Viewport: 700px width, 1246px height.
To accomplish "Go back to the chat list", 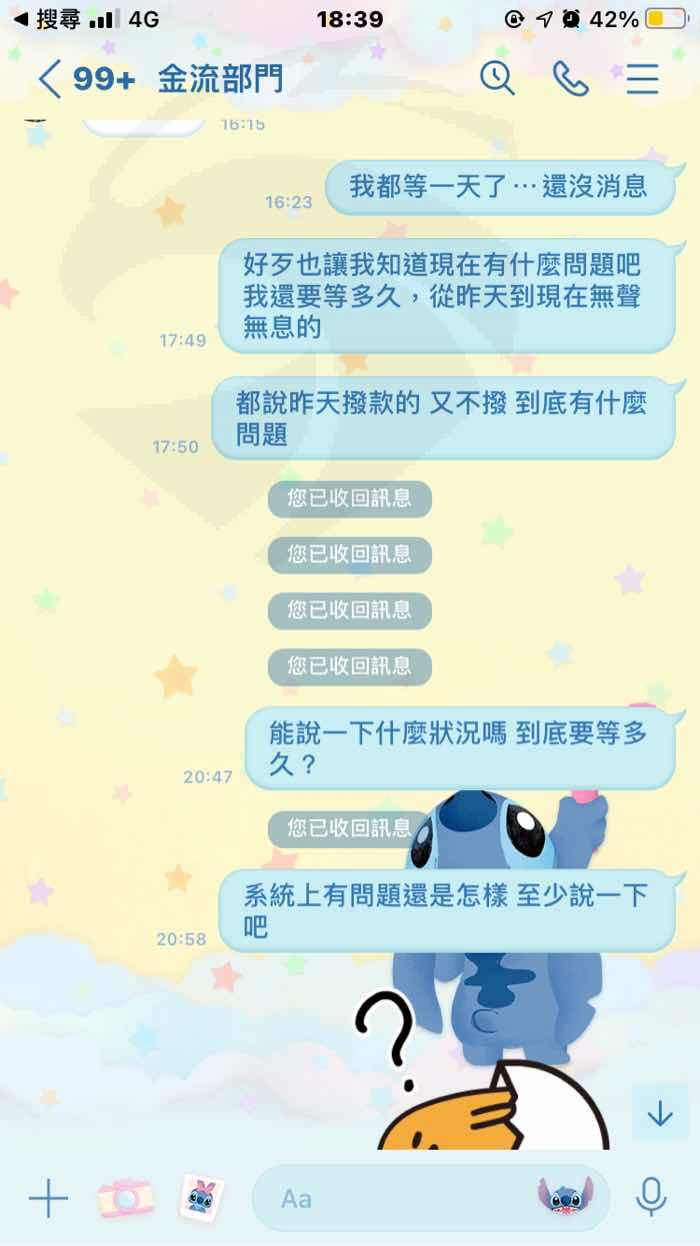I will pos(50,79).
